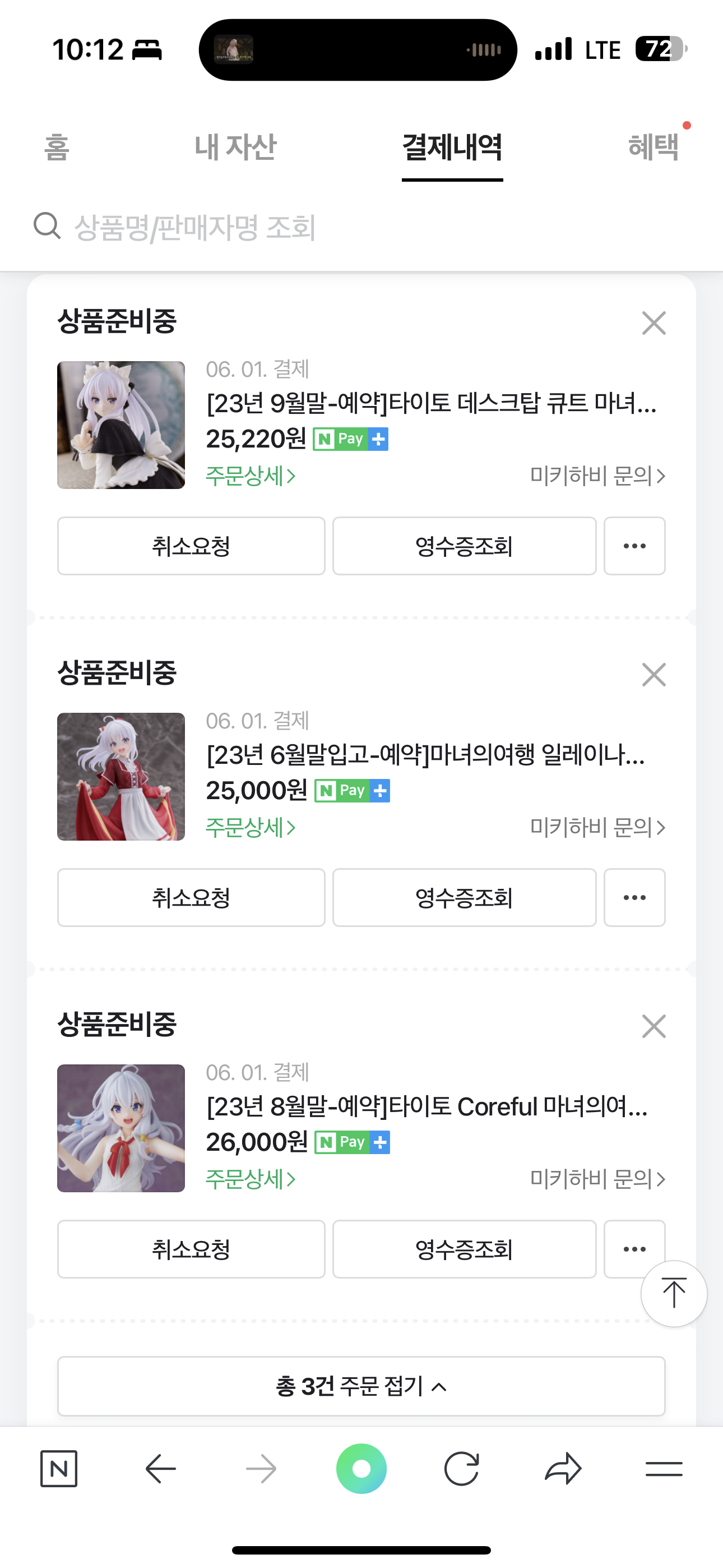723x1568 pixels.
Task: Open 주문상세 for the 25,220원 order
Action: 250,476
